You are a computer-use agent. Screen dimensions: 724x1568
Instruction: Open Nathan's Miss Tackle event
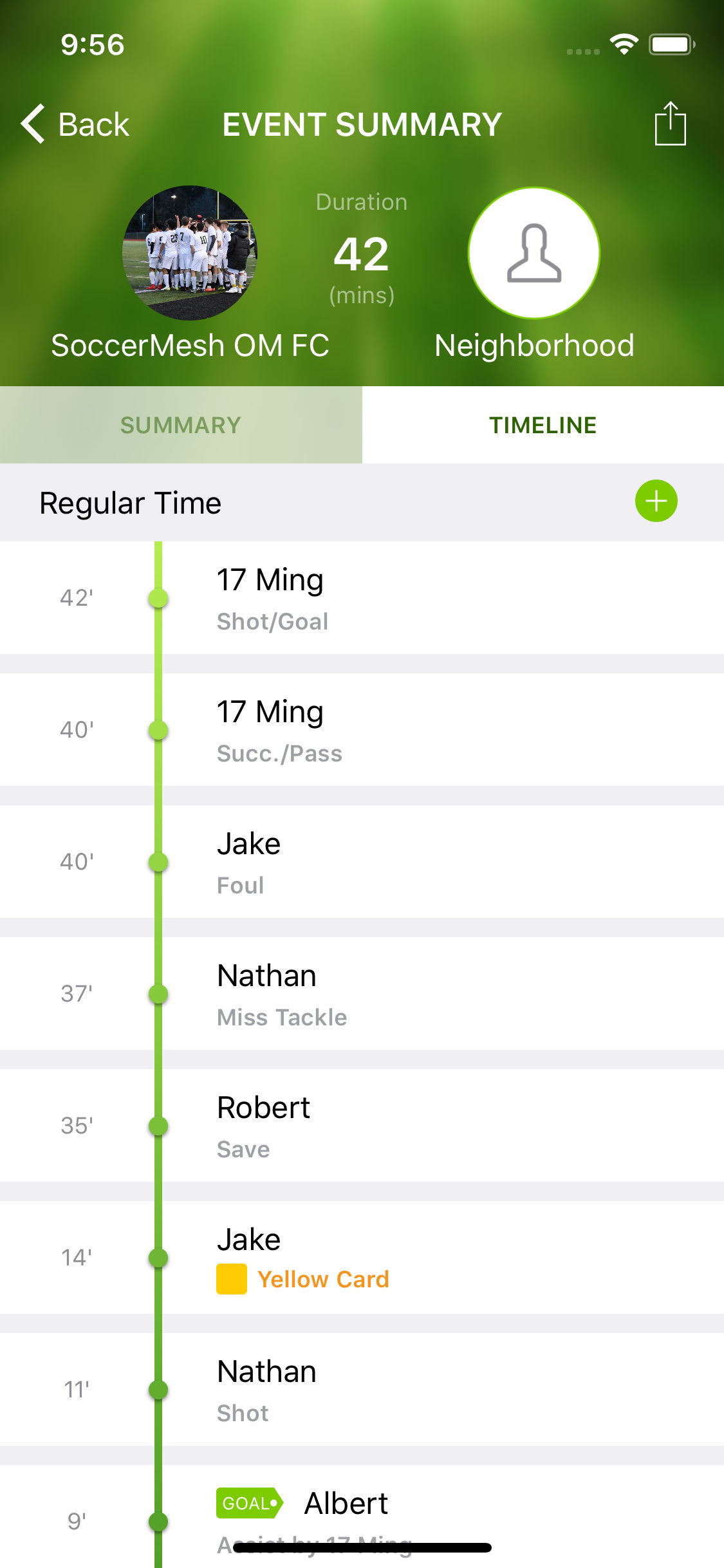[362, 994]
